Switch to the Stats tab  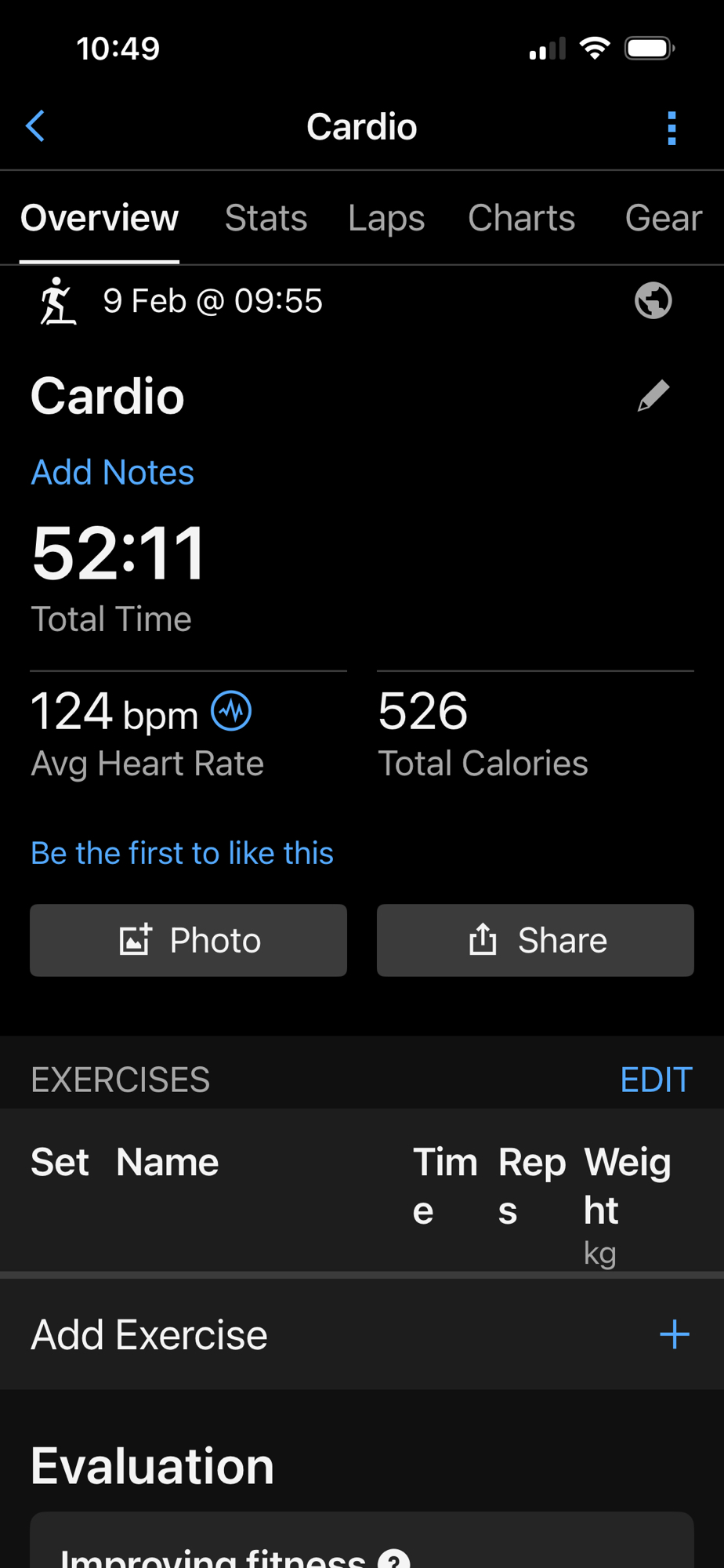(266, 218)
